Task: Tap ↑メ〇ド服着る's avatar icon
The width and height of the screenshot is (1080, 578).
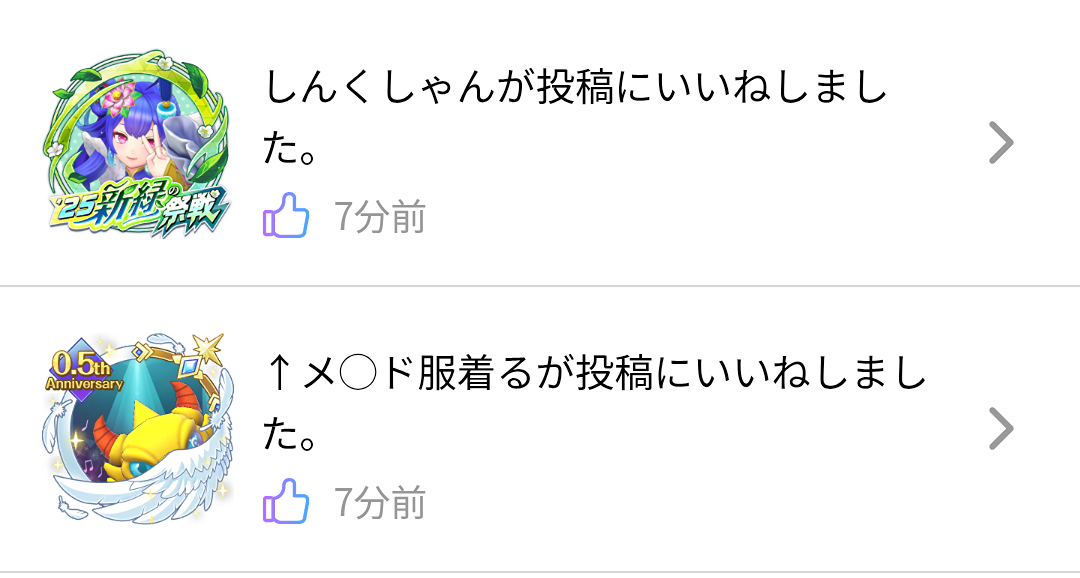Action: [138, 430]
